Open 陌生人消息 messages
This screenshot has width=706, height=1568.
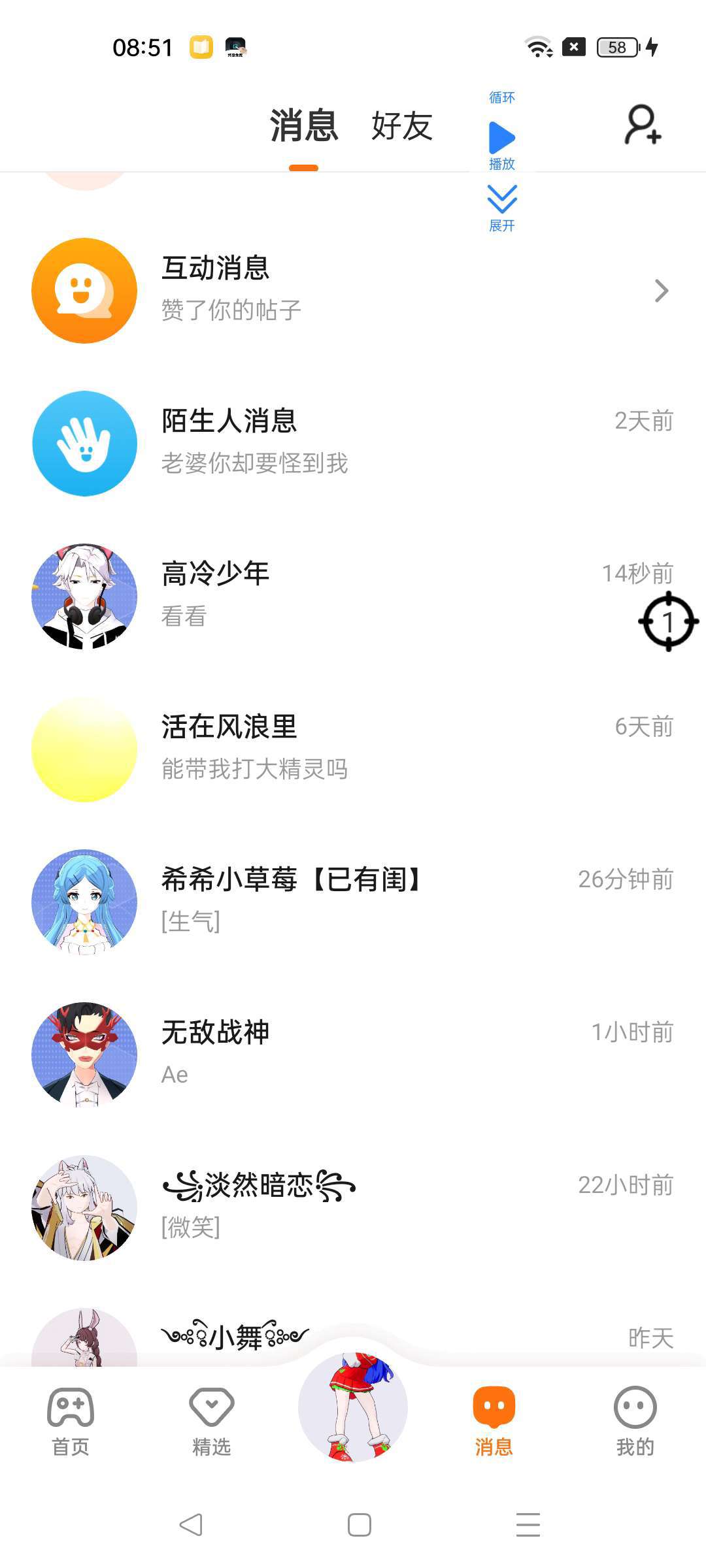[x=353, y=443]
